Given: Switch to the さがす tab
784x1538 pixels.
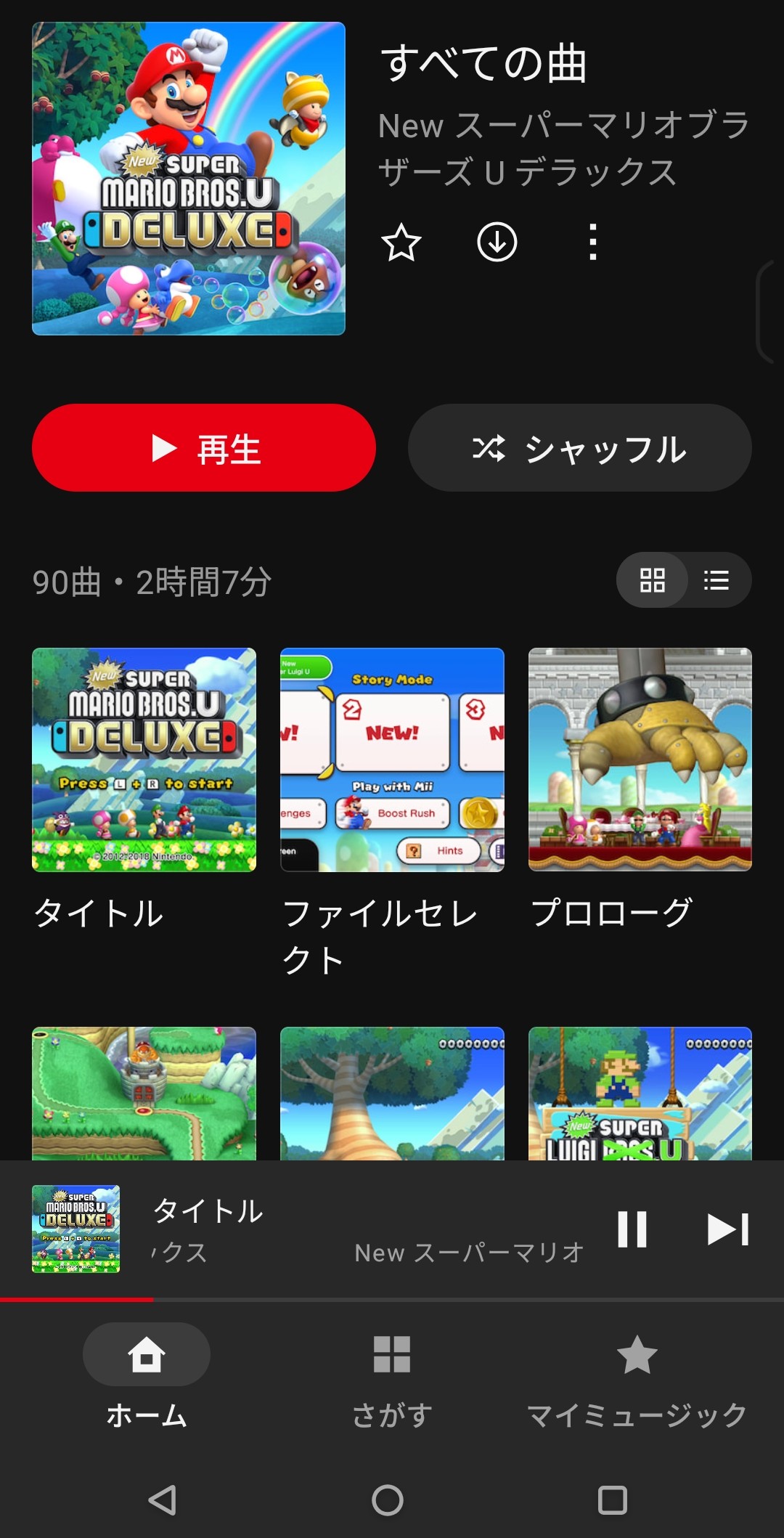Looking at the screenshot, I should pos(392,1372).
